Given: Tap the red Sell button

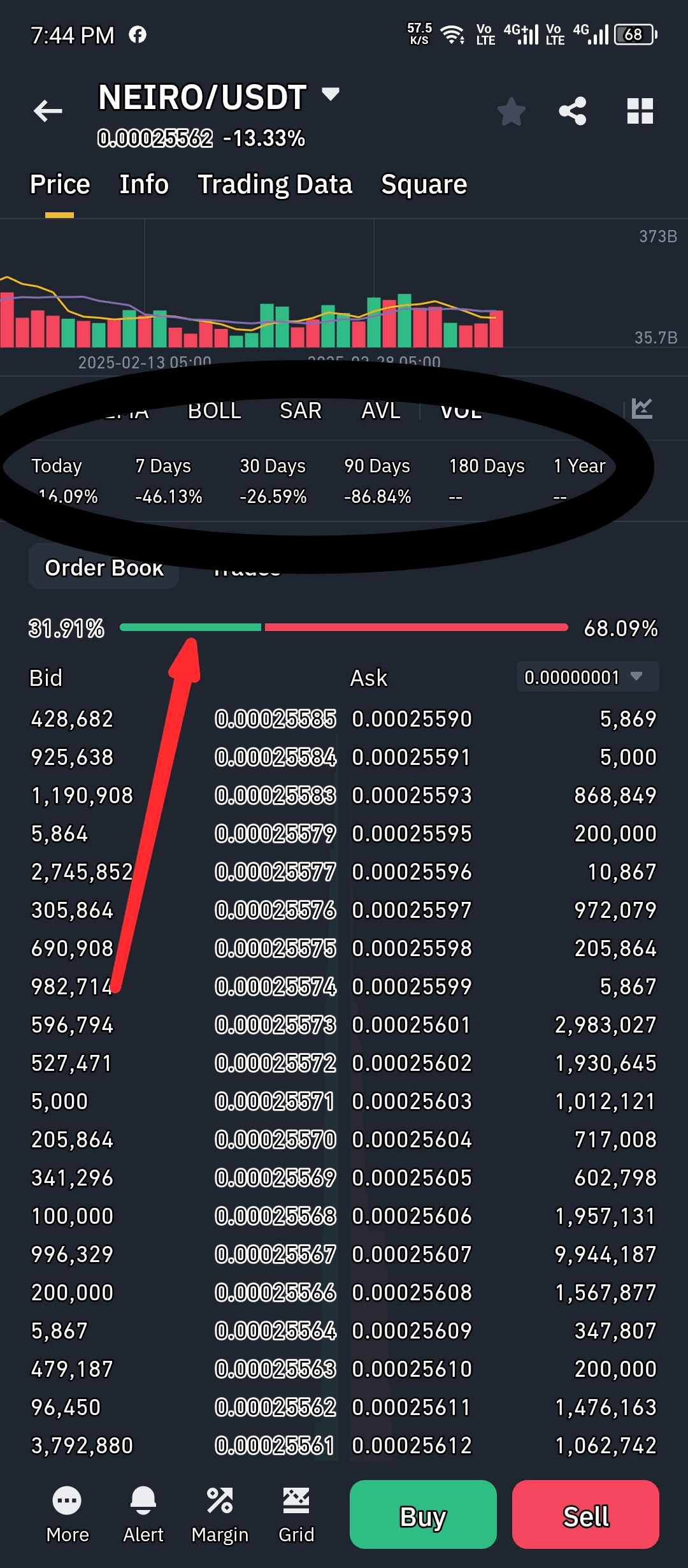Looking at the screenshot, I should pyautogui.click(x=585, y=1514).
